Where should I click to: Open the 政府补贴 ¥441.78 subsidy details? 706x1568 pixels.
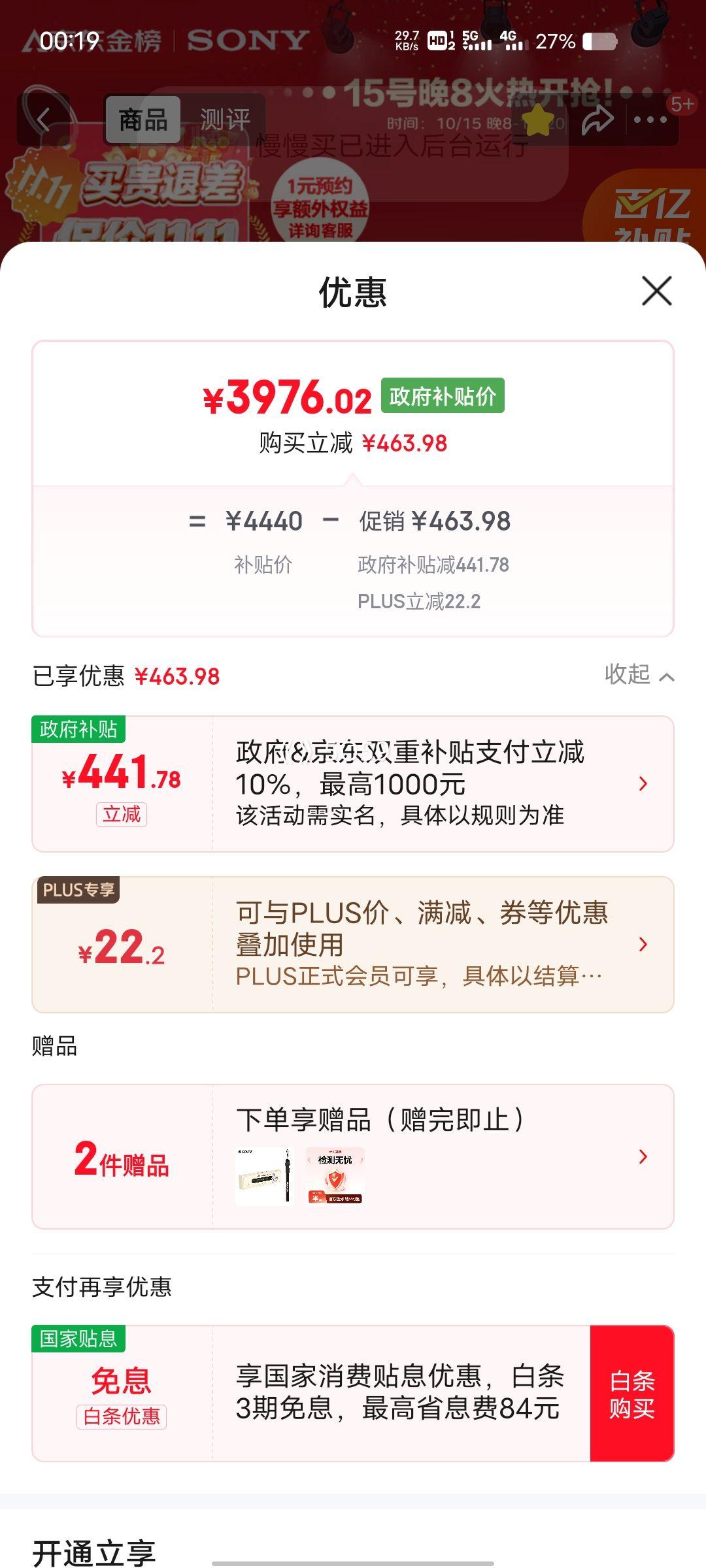pyautogui.click(x=353, y=783)
